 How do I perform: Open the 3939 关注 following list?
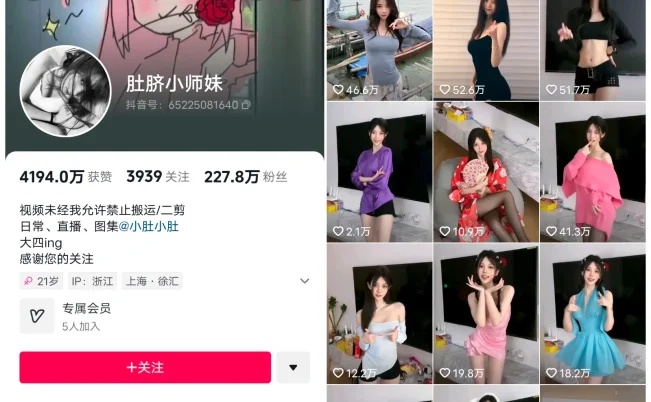tap(157, 177)
